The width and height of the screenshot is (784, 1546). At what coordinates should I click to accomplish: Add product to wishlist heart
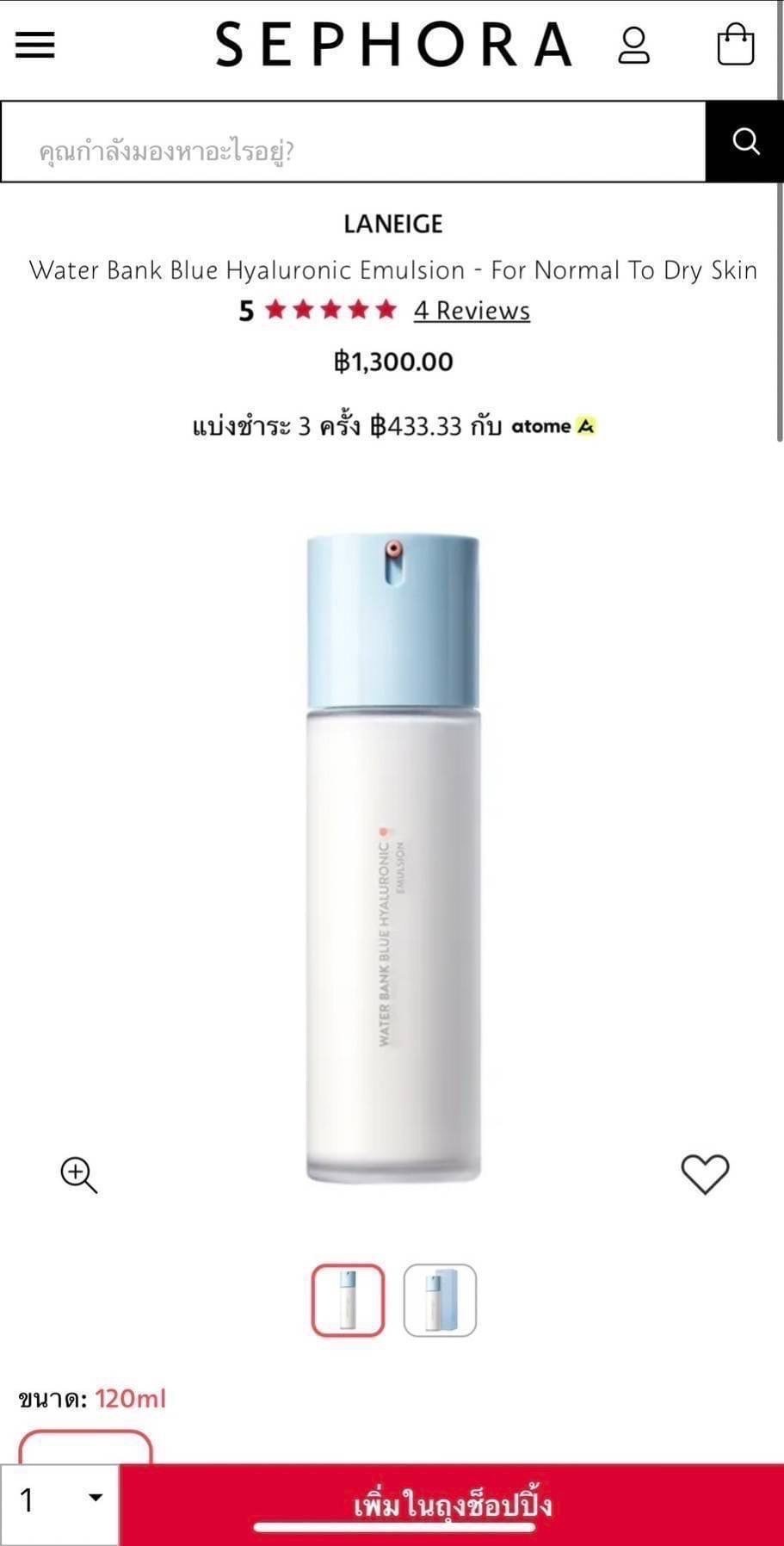coord(705,1174)
